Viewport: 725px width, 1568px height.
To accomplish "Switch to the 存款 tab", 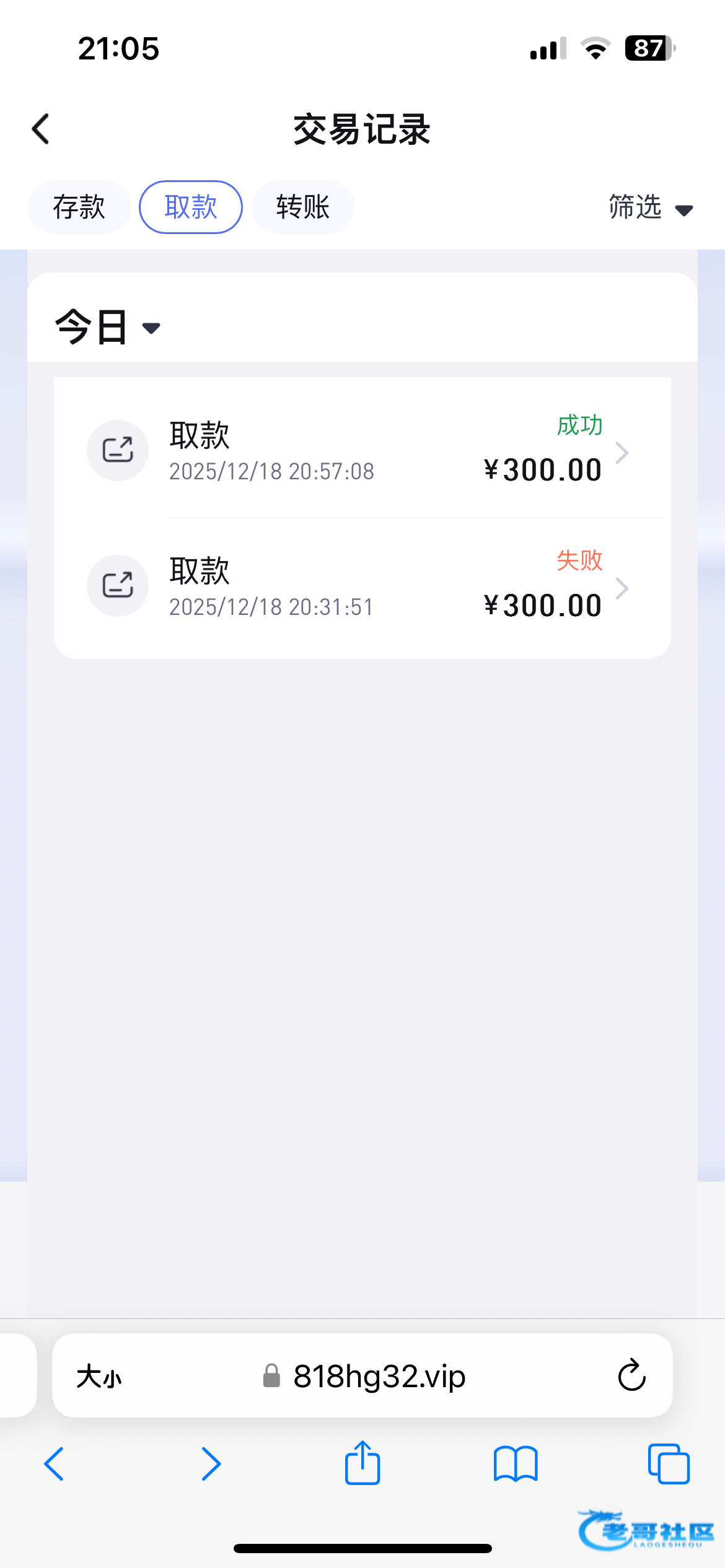I will point(79,207).
